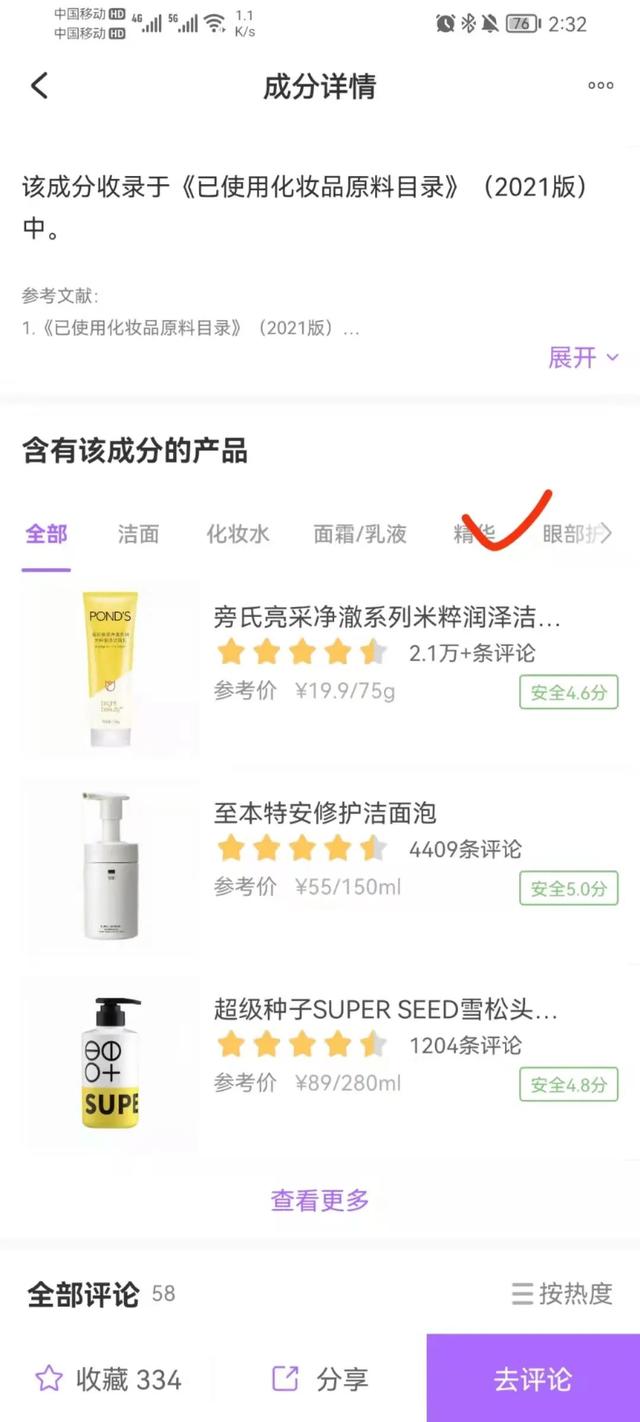Switch to the 化妆水 tab
The width and height of the screenshot is (640, 1422).
(x=238, y=534)
